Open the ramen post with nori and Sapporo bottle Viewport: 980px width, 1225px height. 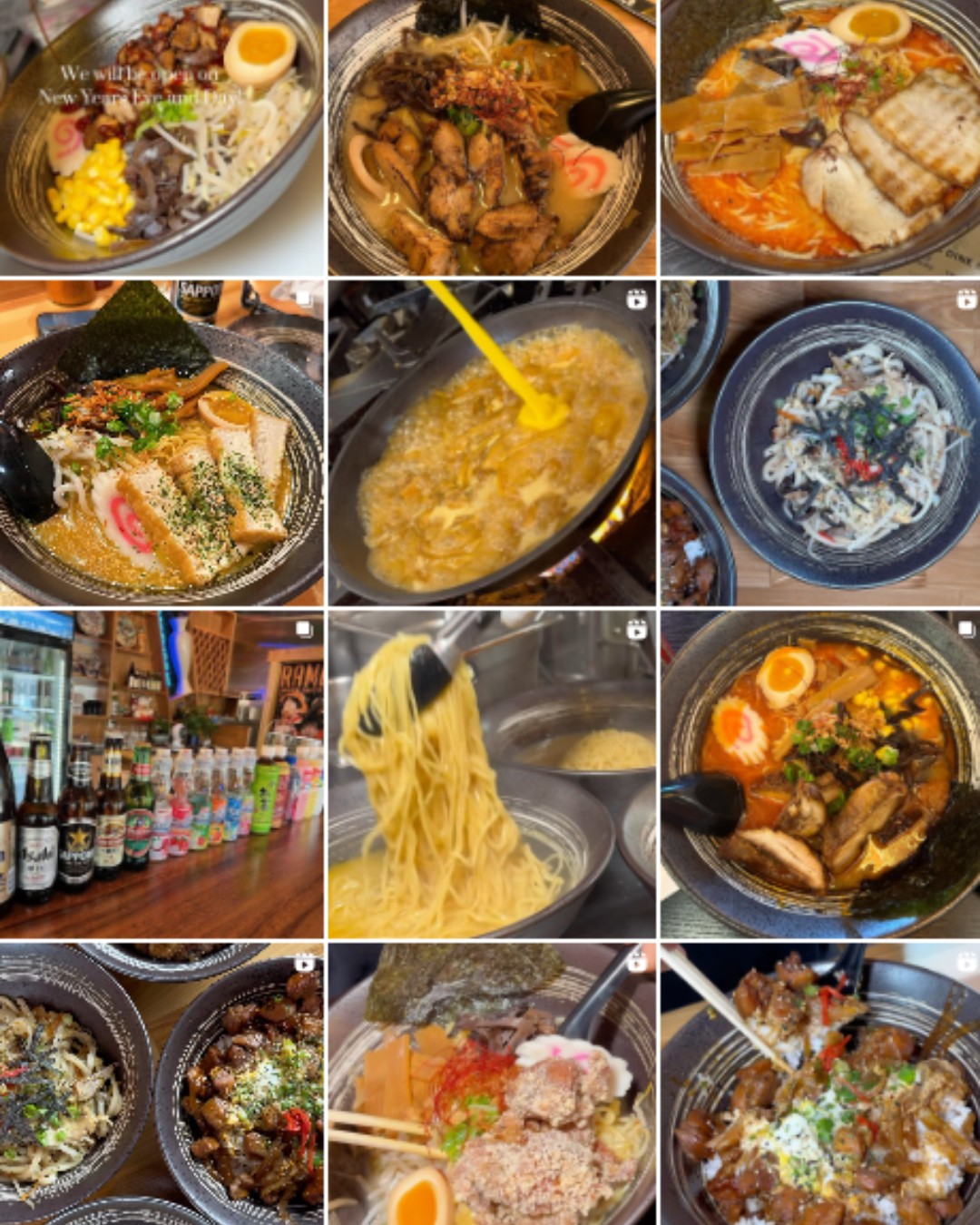pos(162,443)
